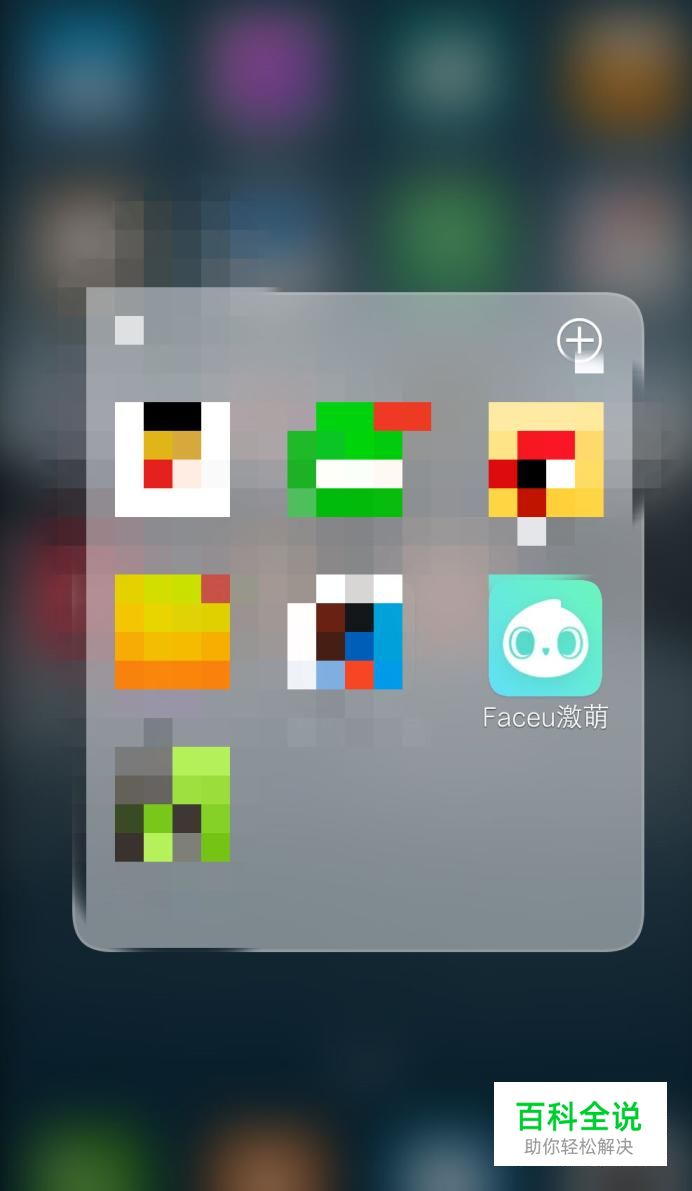Screen dimensions: 692x1191
Task: Tap the plus icon to add apps
Action: pyautogui.click(x=580, y=340)
